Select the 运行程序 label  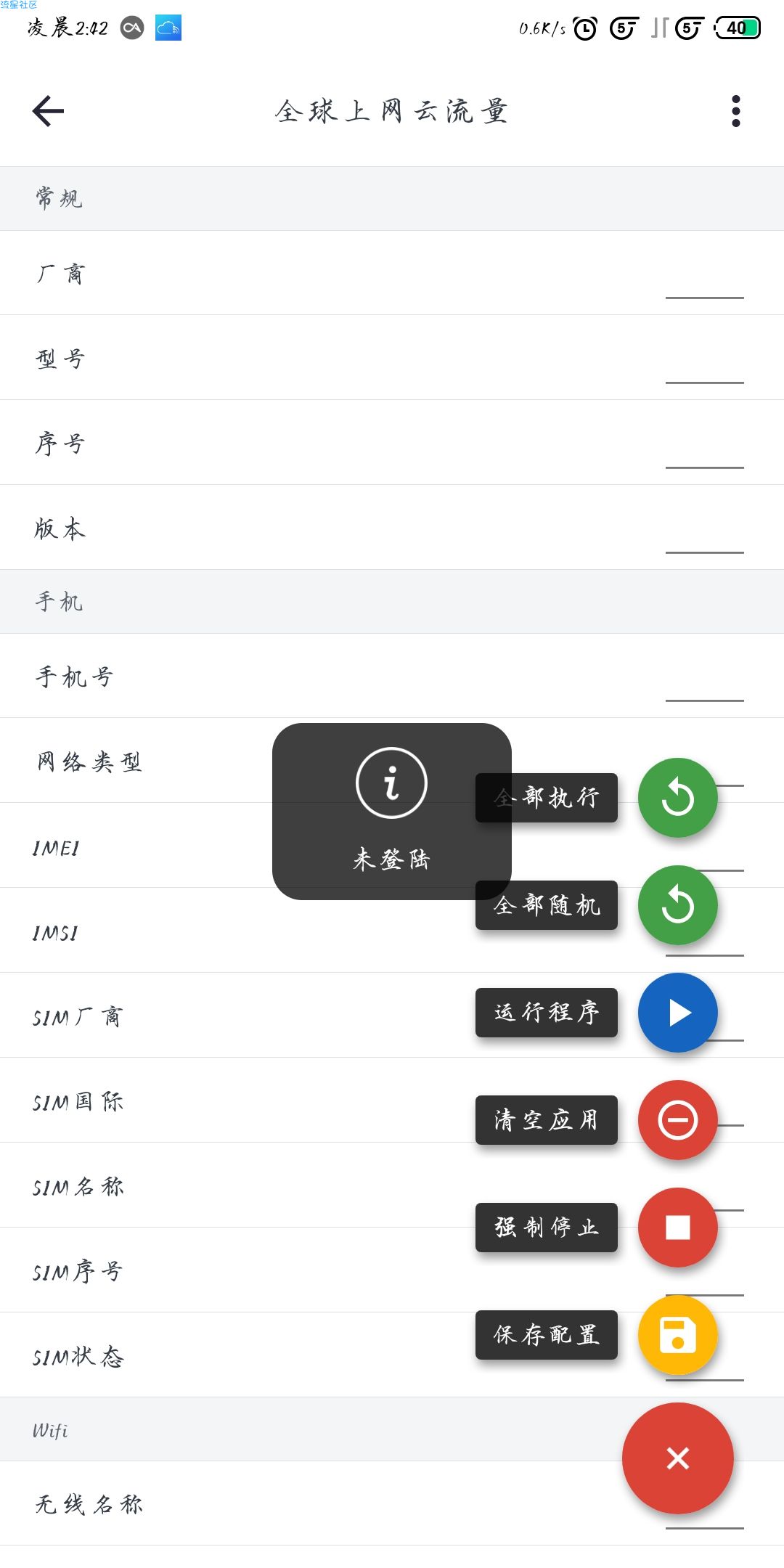tap(547, 1013)
